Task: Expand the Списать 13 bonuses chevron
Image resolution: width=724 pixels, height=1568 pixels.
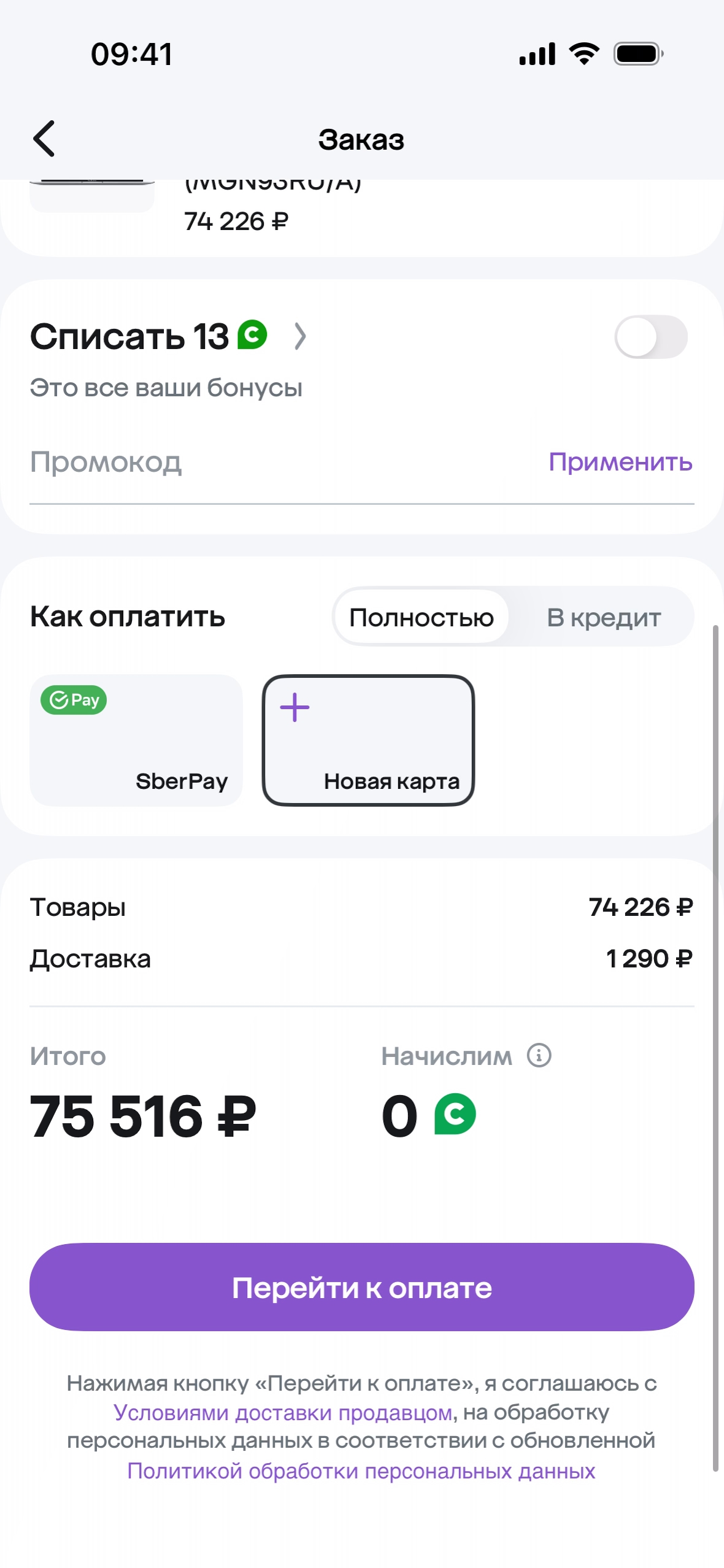Action: [299, 336]
